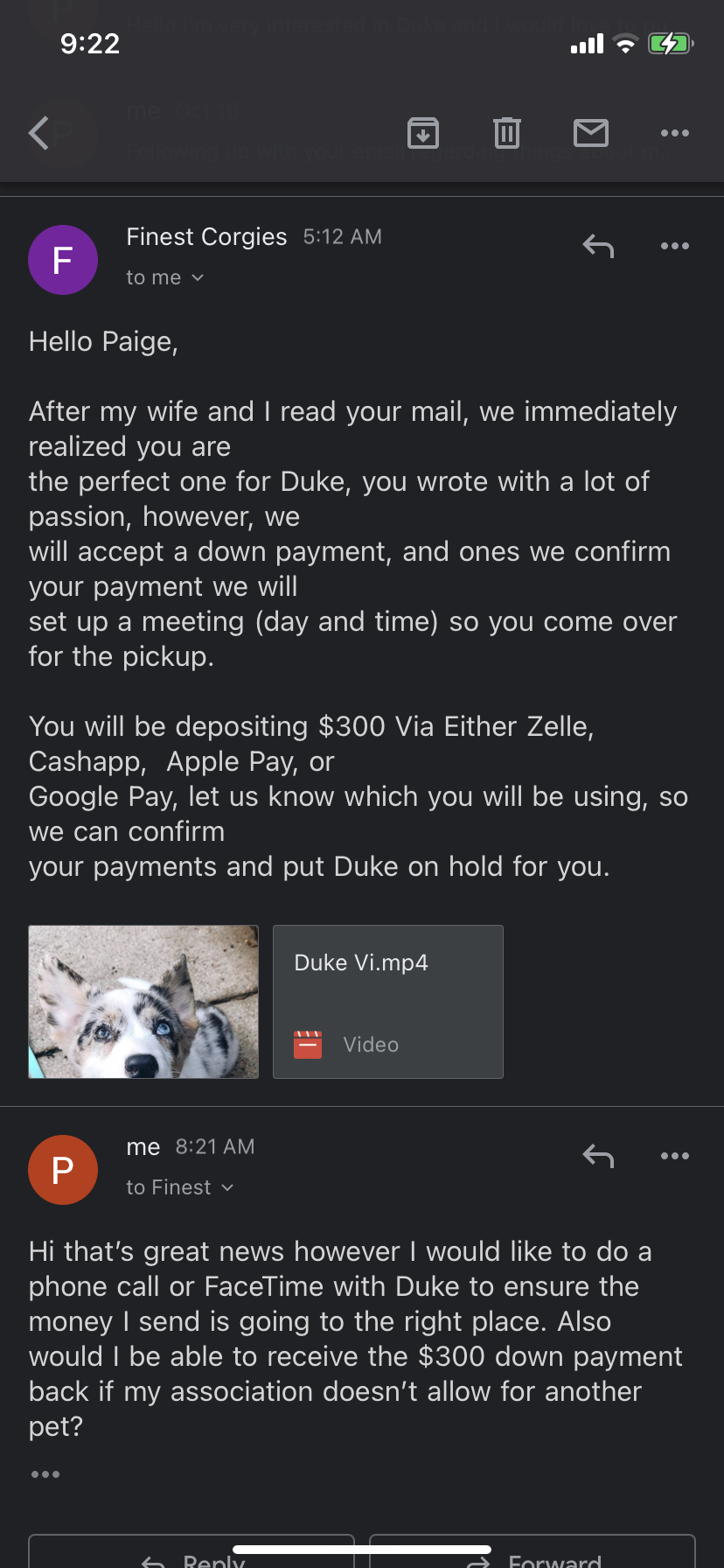
Task: Reply to the Finest Corgies message
Action: point(598,247)
